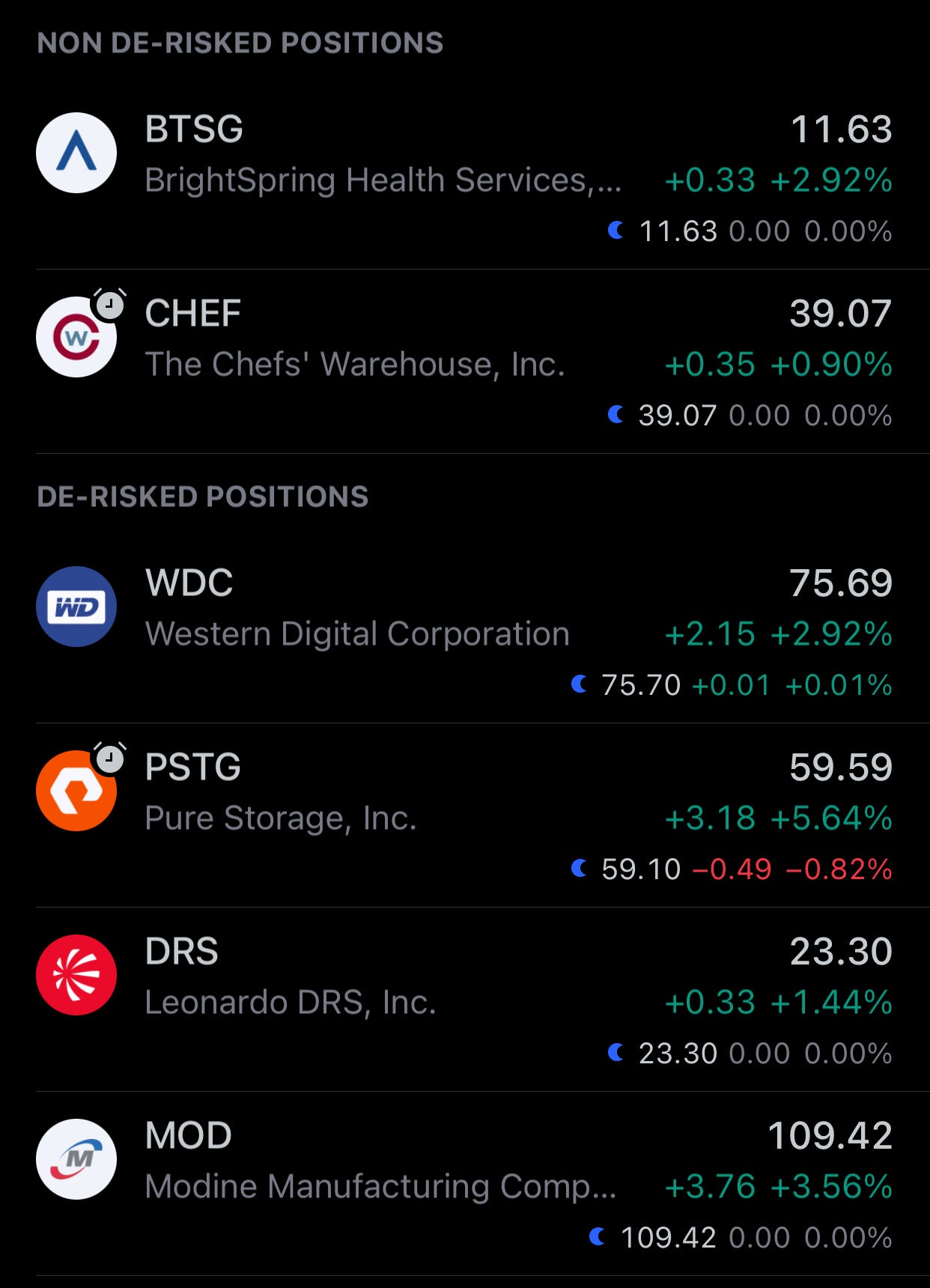Image resolution: width=930 pixels, height=1288 pixels.
Task: Open the BTSG BrightSpring Health Services row
Action: [x=464, y=178]
